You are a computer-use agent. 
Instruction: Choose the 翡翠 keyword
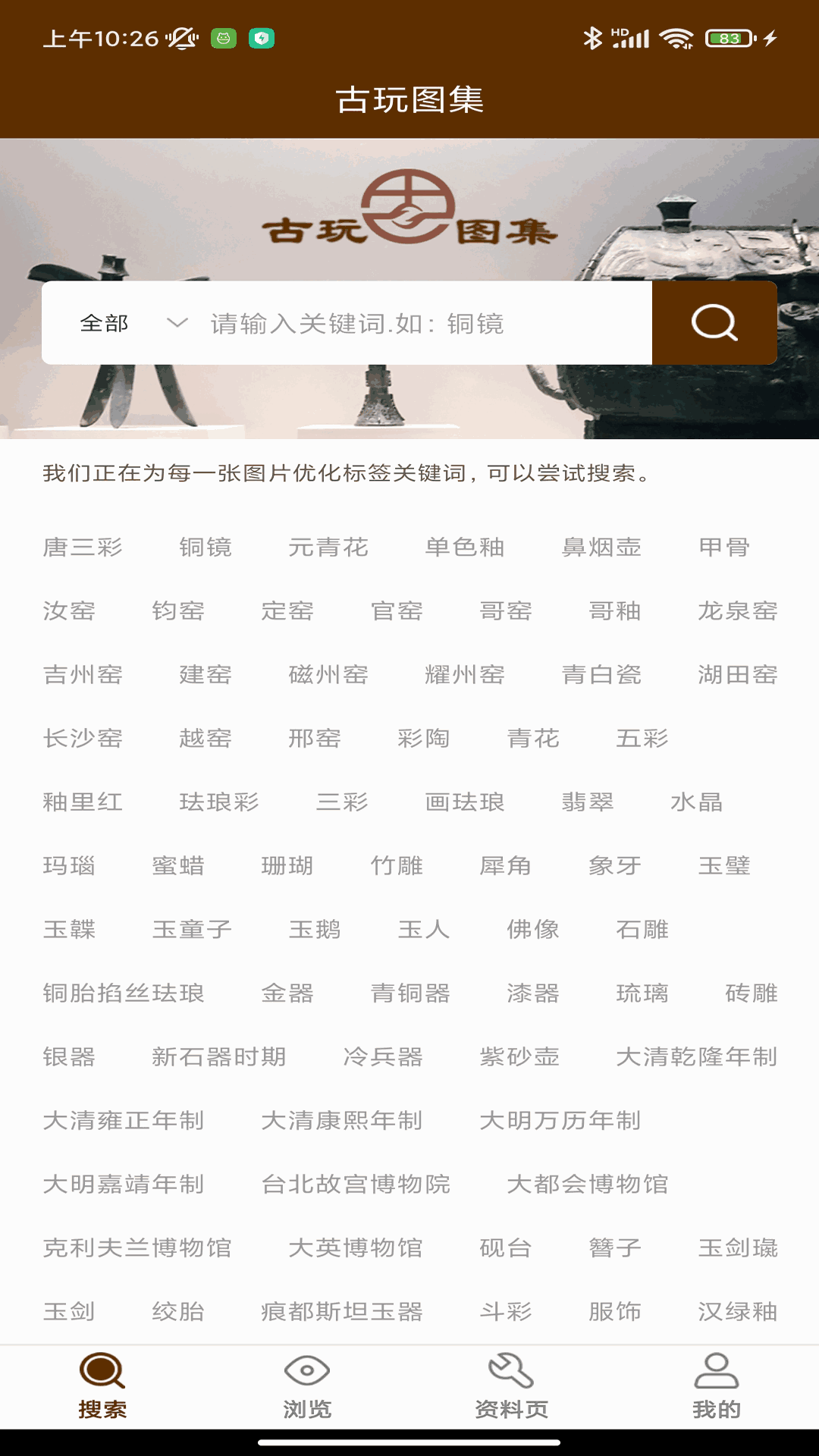point(588,802)
